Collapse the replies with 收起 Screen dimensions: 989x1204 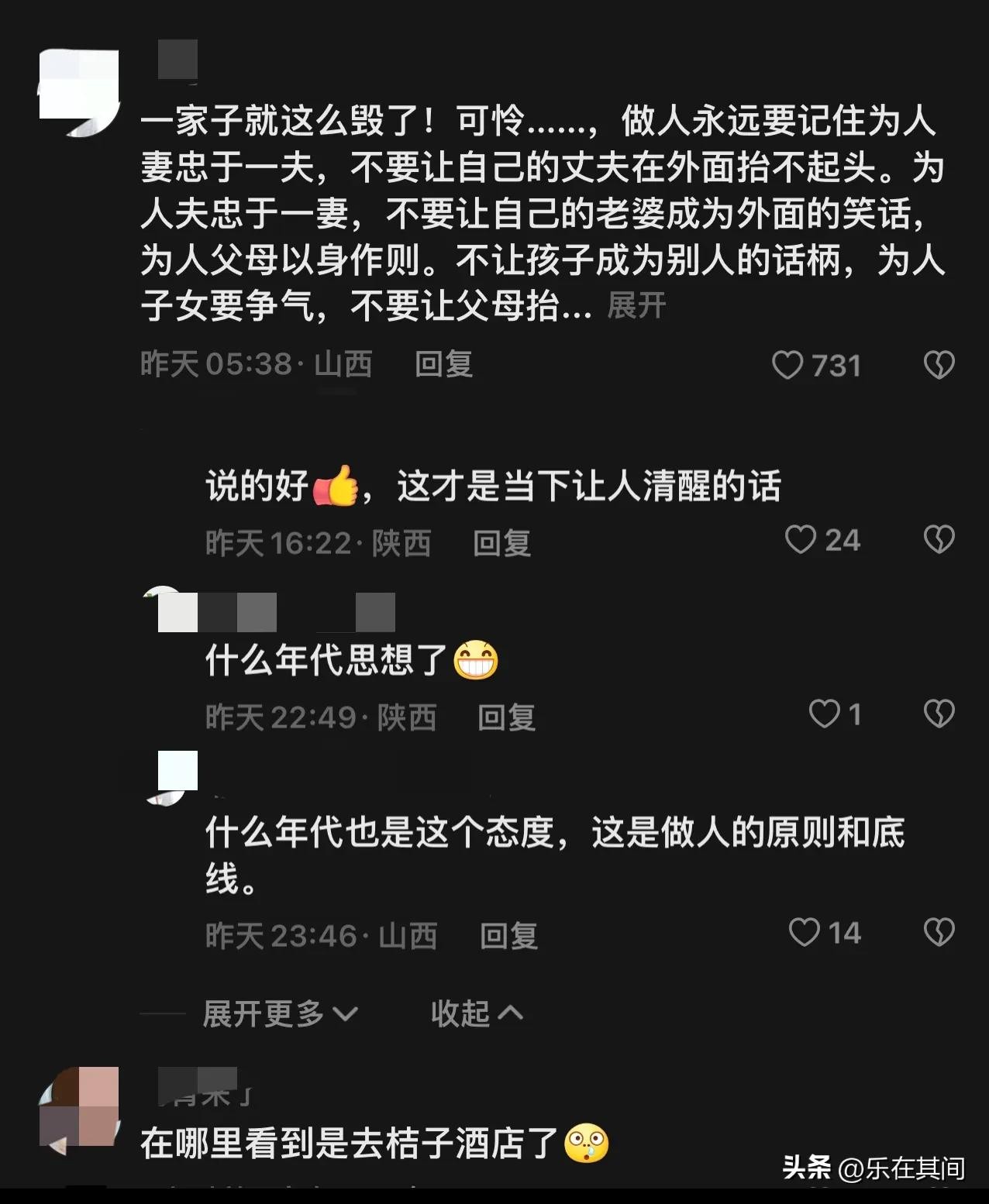pyautogui.click(x=476, y=1013)
